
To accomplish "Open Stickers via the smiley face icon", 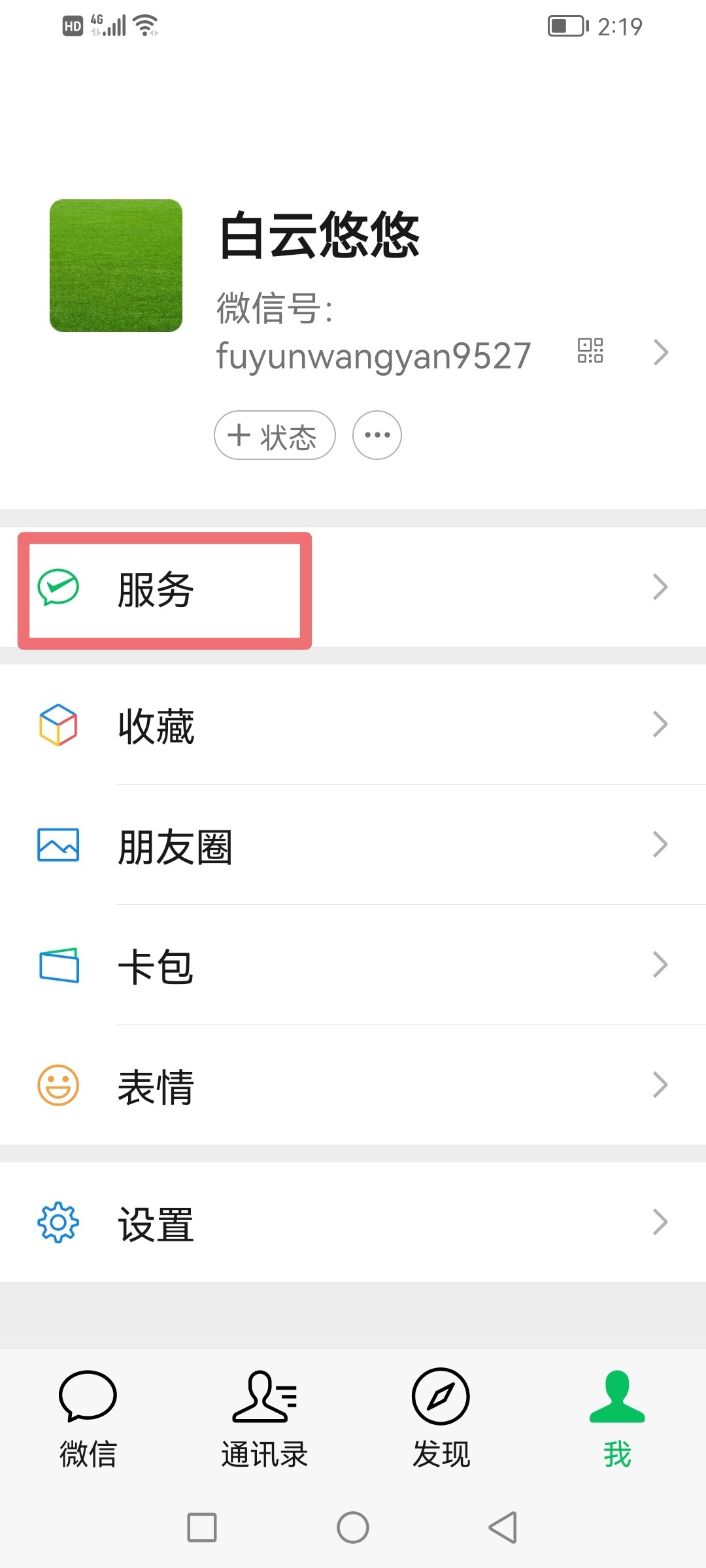I will [x=59, y=1085].
